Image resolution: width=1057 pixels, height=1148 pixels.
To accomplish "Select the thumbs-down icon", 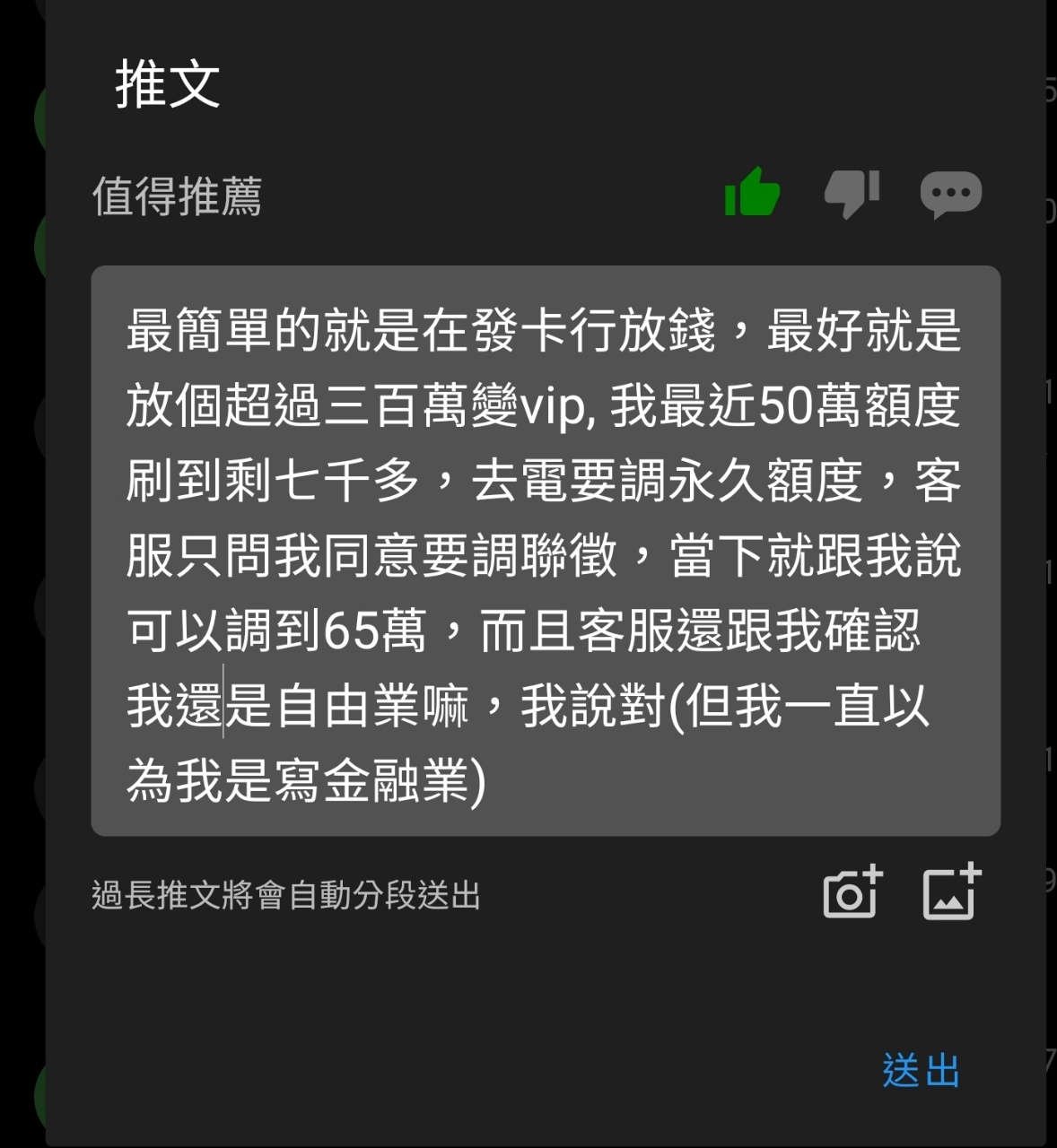I will click(852, 193).
